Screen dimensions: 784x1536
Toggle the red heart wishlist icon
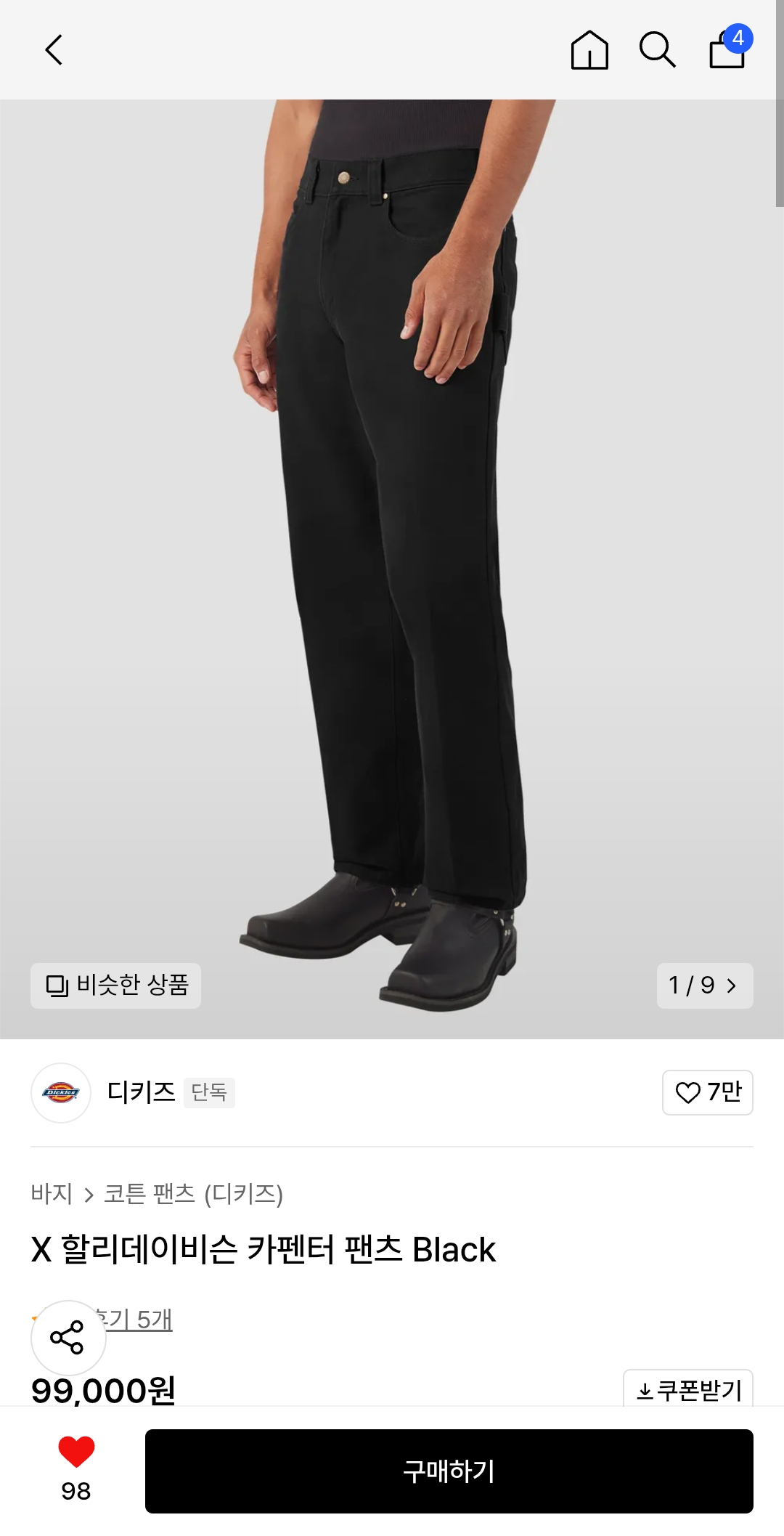click(x=76, y=1452)
